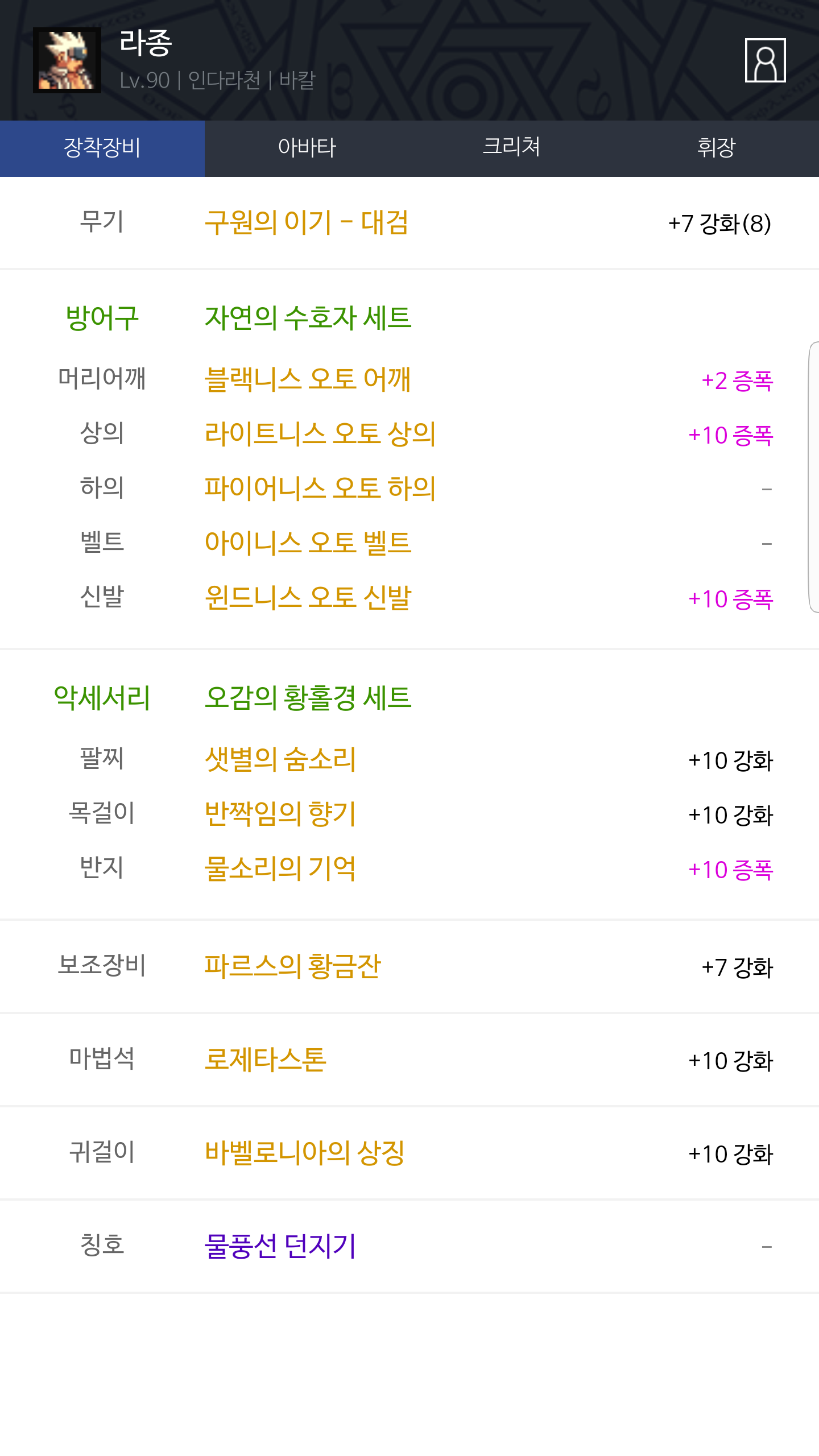The width and height of the screenshot is (819, 1456).
Task: Tap the 라종 character avatar
Action: tap(67, 60)
